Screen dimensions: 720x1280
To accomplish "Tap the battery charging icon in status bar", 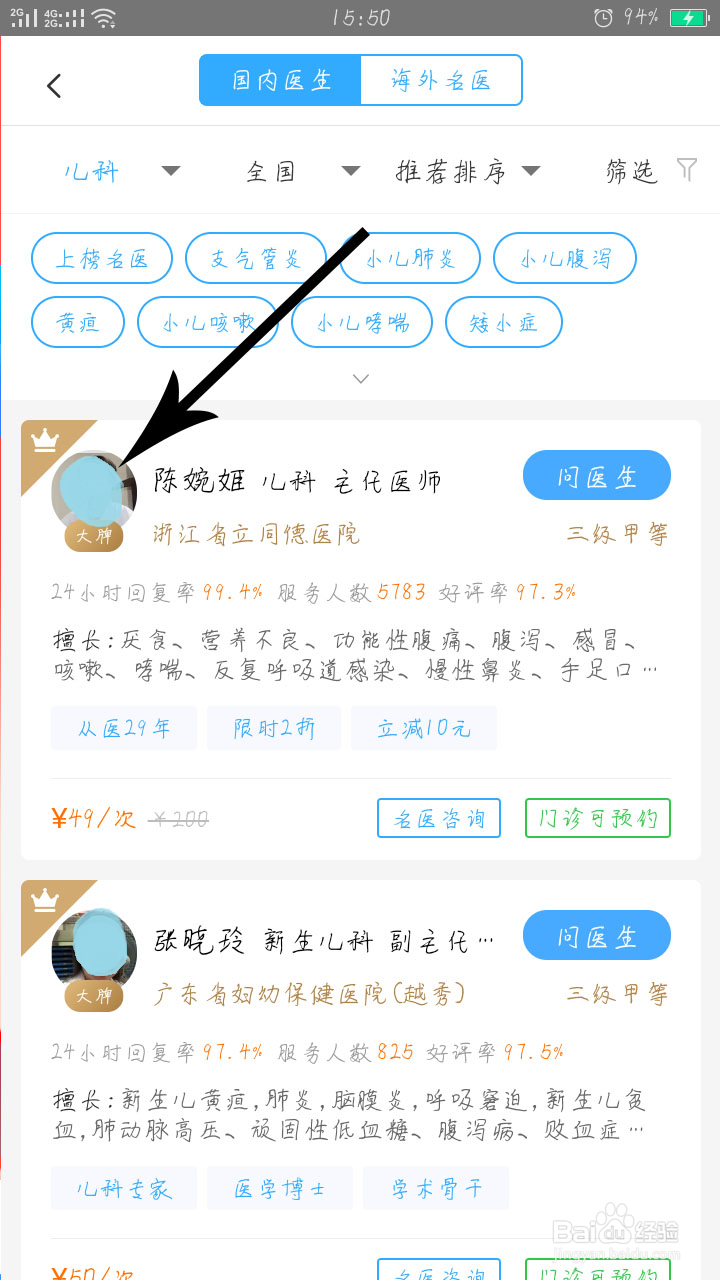I will click(690, 17).
